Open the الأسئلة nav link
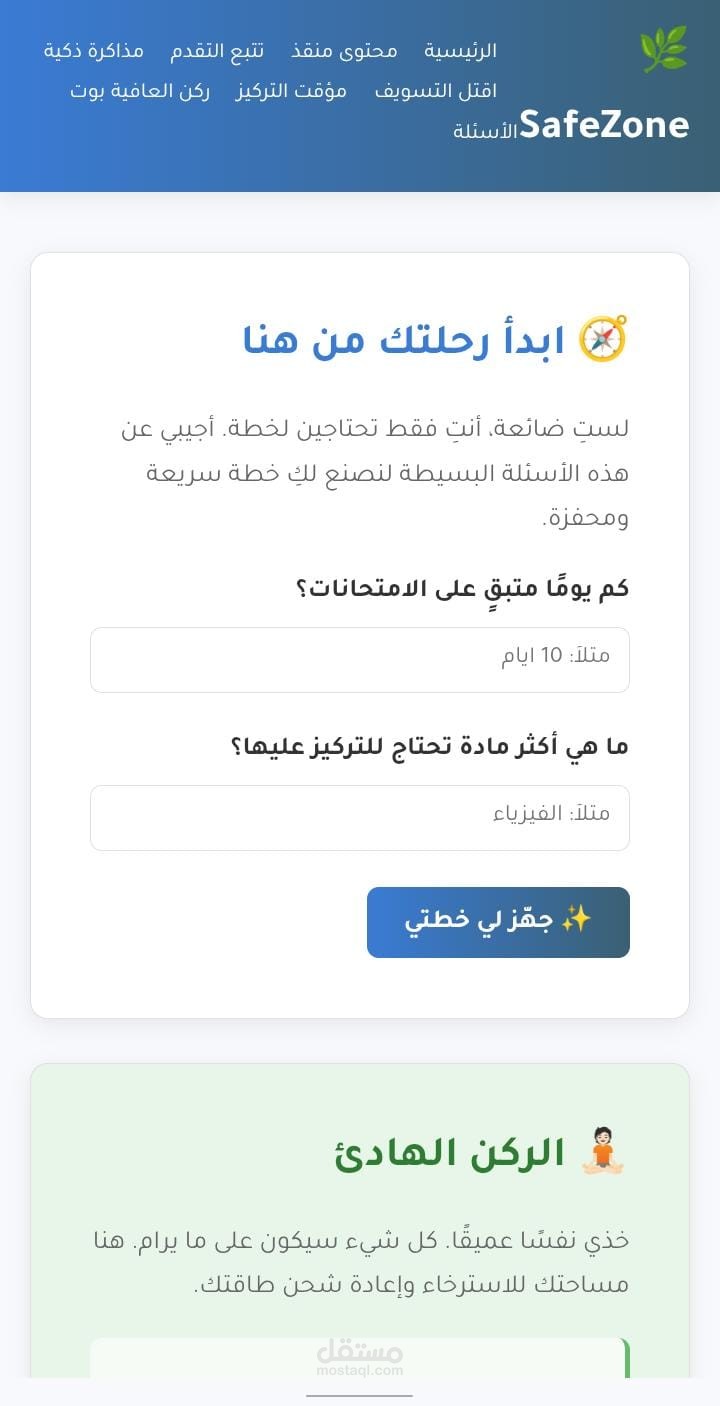The width and height of the screenshot is (720, 1406). point(485,131)
